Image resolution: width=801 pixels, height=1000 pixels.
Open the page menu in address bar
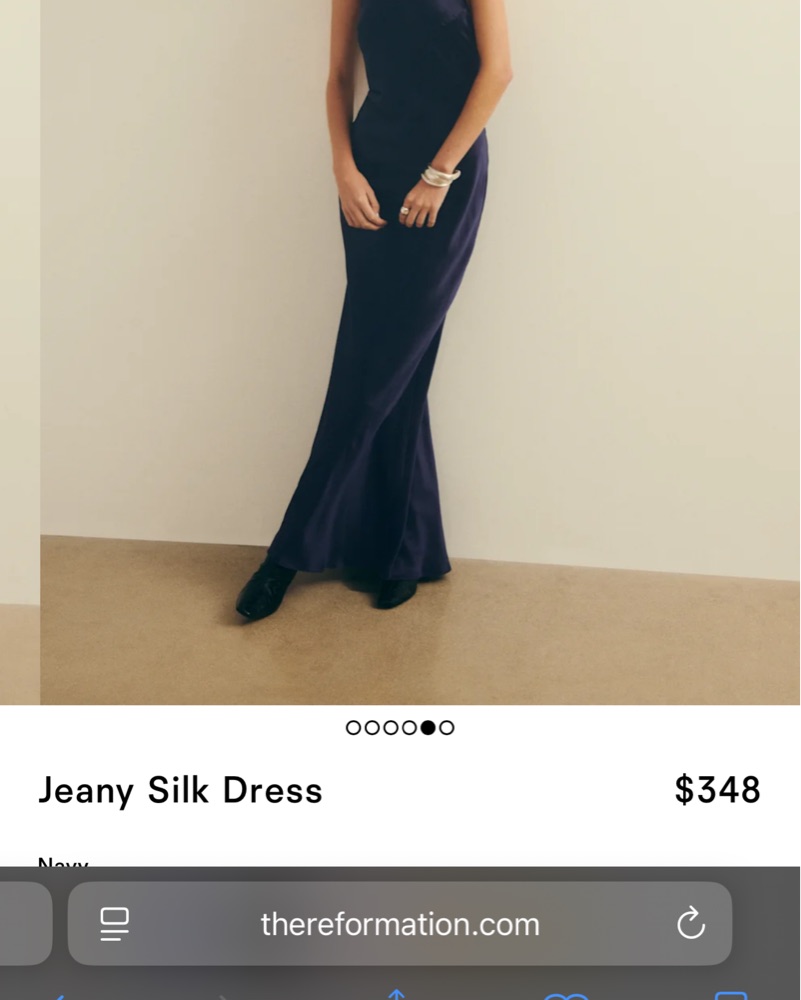(x=115, y=924)
